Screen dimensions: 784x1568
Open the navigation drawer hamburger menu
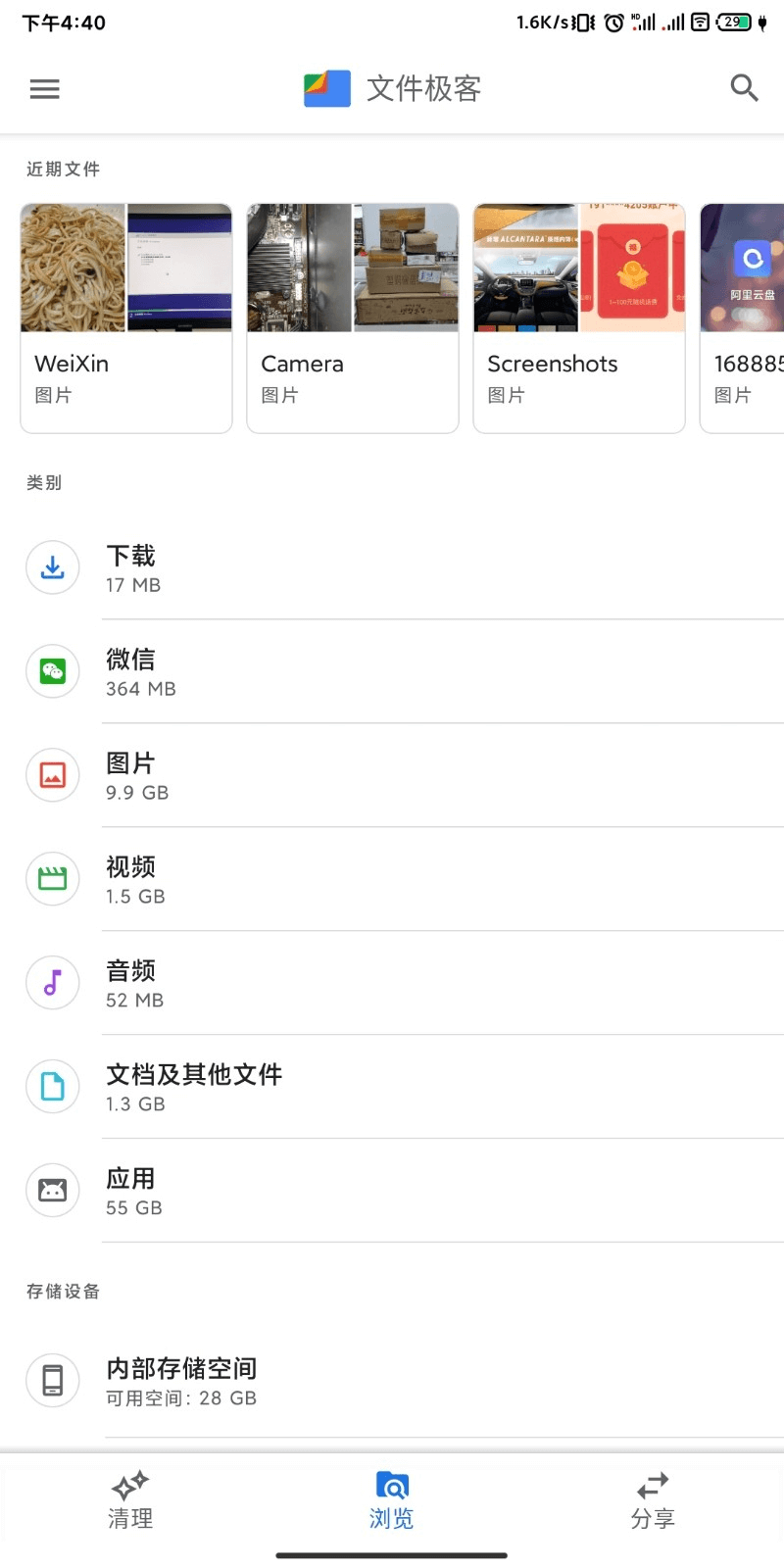(x=44, y=88)
